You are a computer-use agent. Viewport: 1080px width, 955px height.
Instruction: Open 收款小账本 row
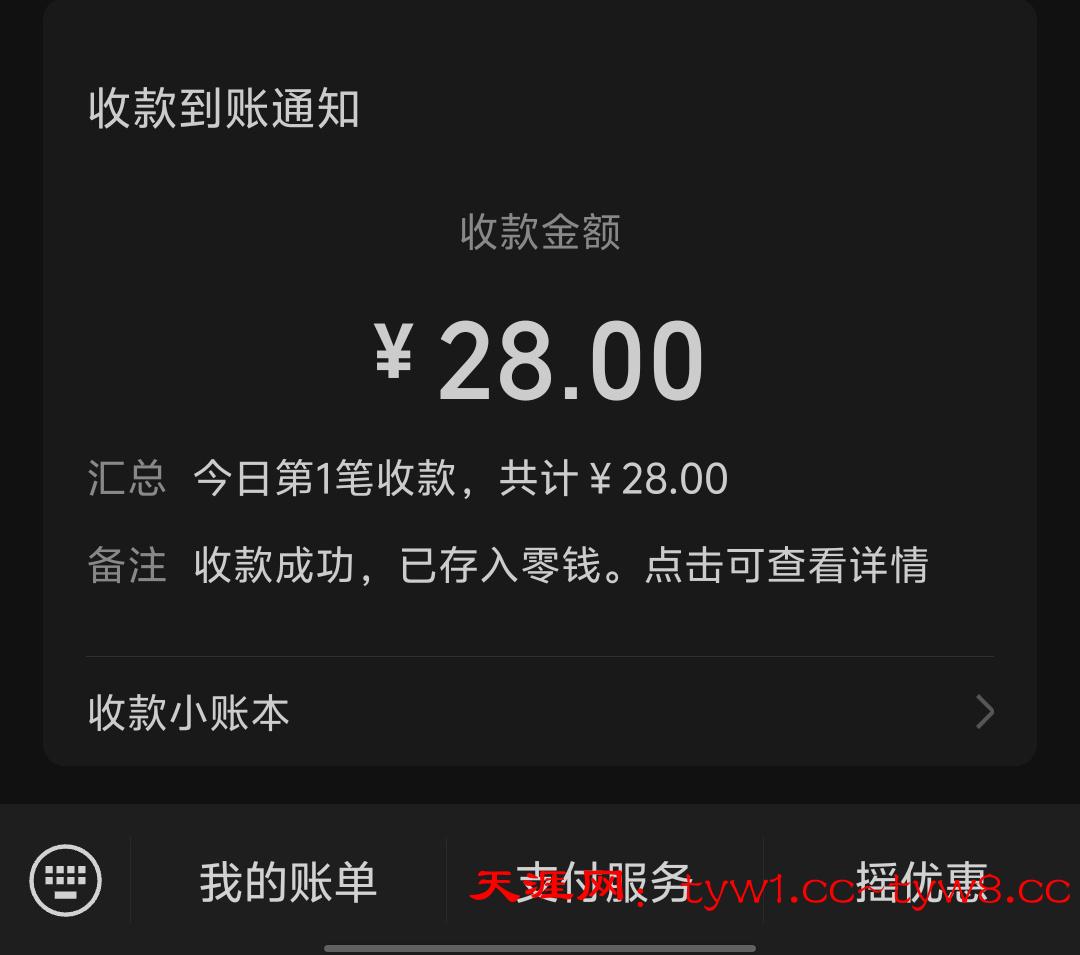(x=540, y=713)
